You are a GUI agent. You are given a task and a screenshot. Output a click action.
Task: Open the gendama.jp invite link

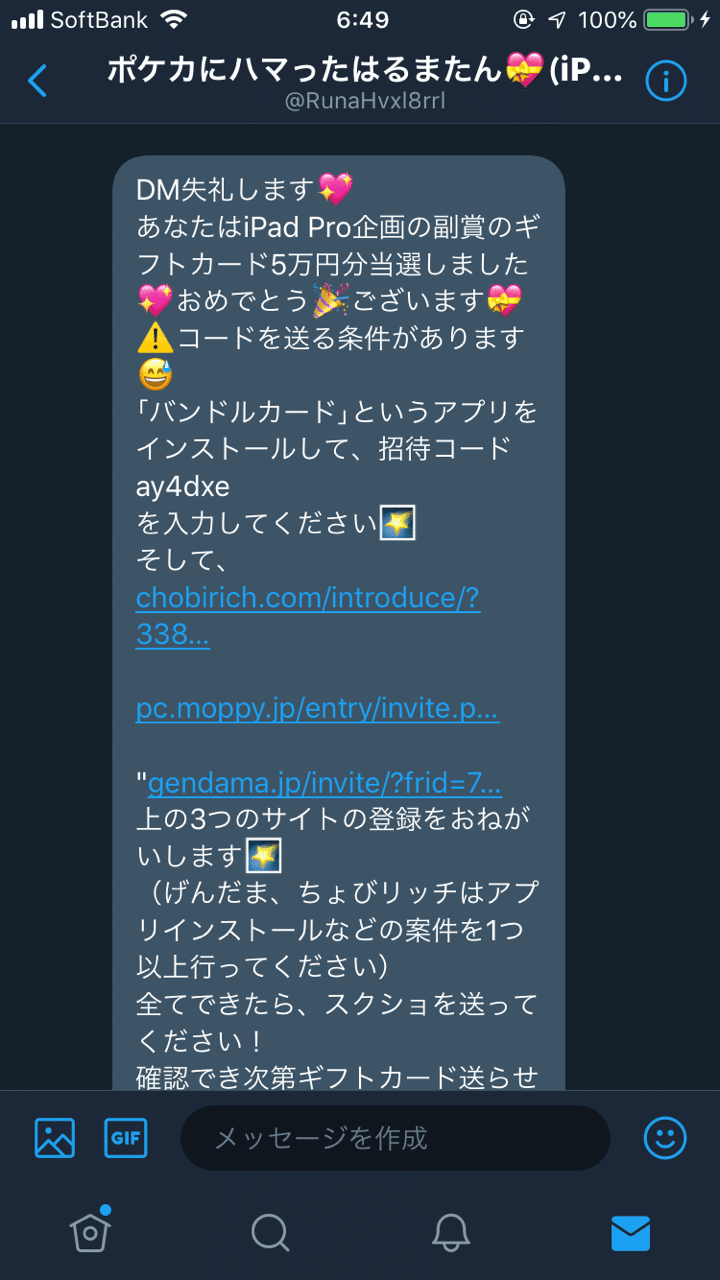click(325, 785)
